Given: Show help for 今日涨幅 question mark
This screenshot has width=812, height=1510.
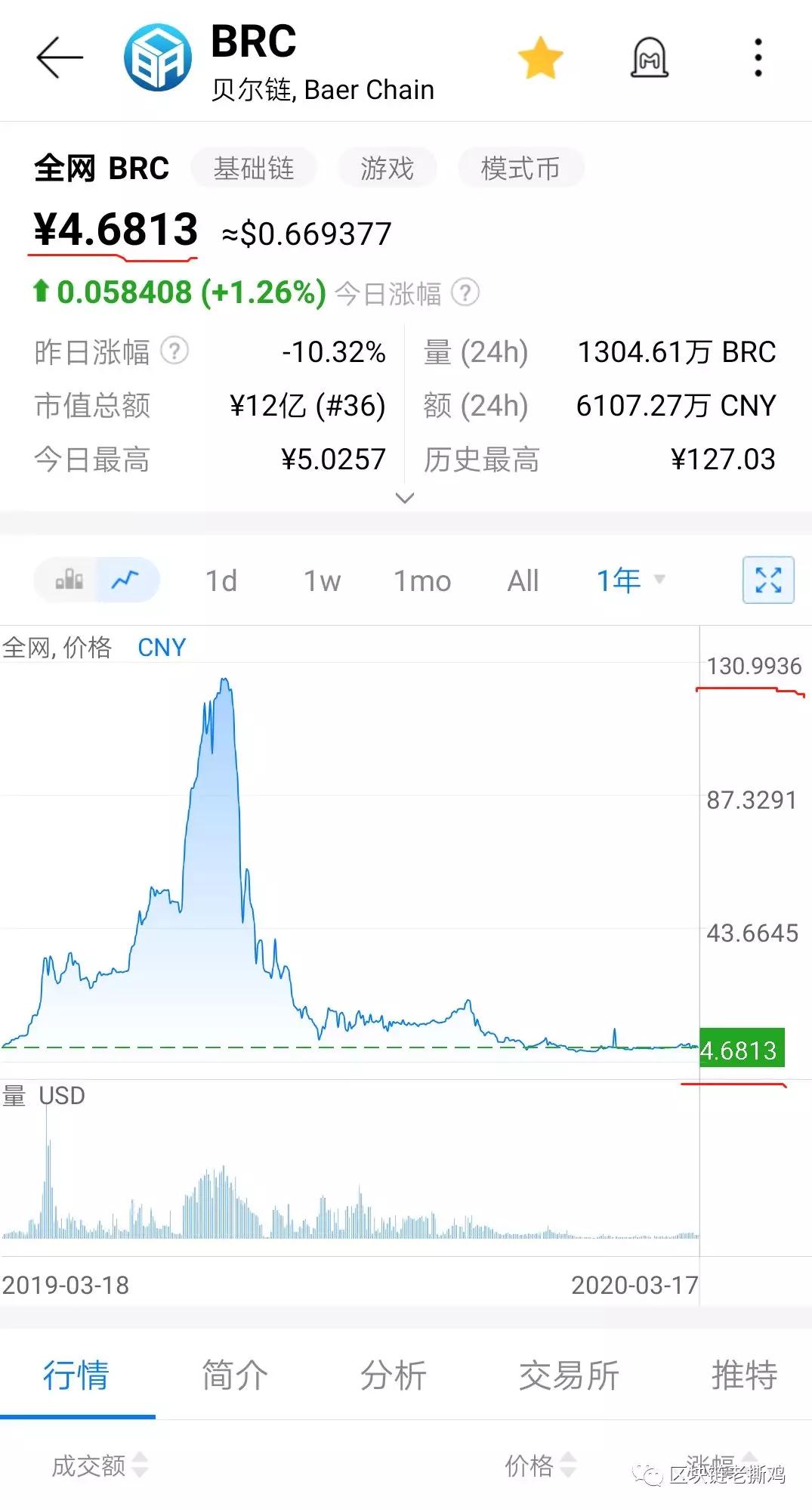Looking at the screenshot, I should (465, 292).
